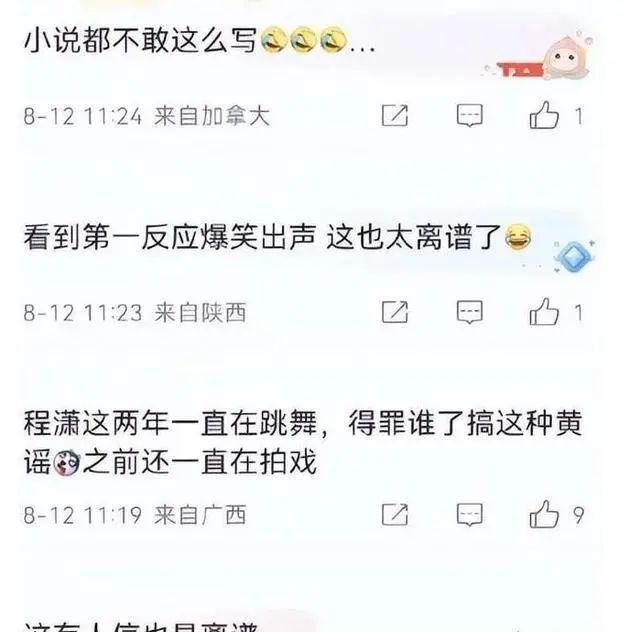This screenshot has width=640, height=632.
Task: Share the 程潇 comment posted from 广西
Action: 395,515
